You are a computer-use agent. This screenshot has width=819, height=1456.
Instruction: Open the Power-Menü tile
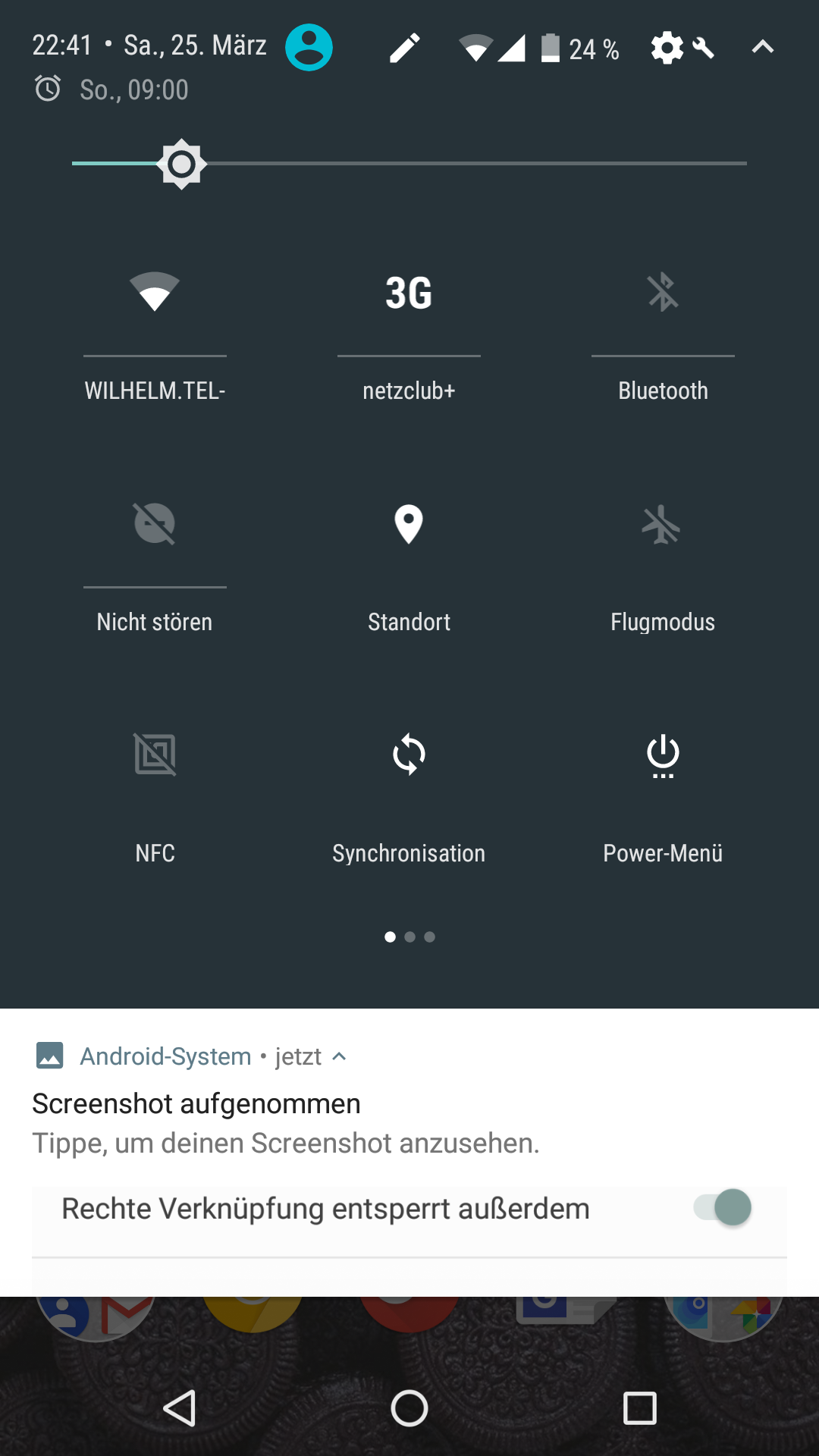click(663, 755)
